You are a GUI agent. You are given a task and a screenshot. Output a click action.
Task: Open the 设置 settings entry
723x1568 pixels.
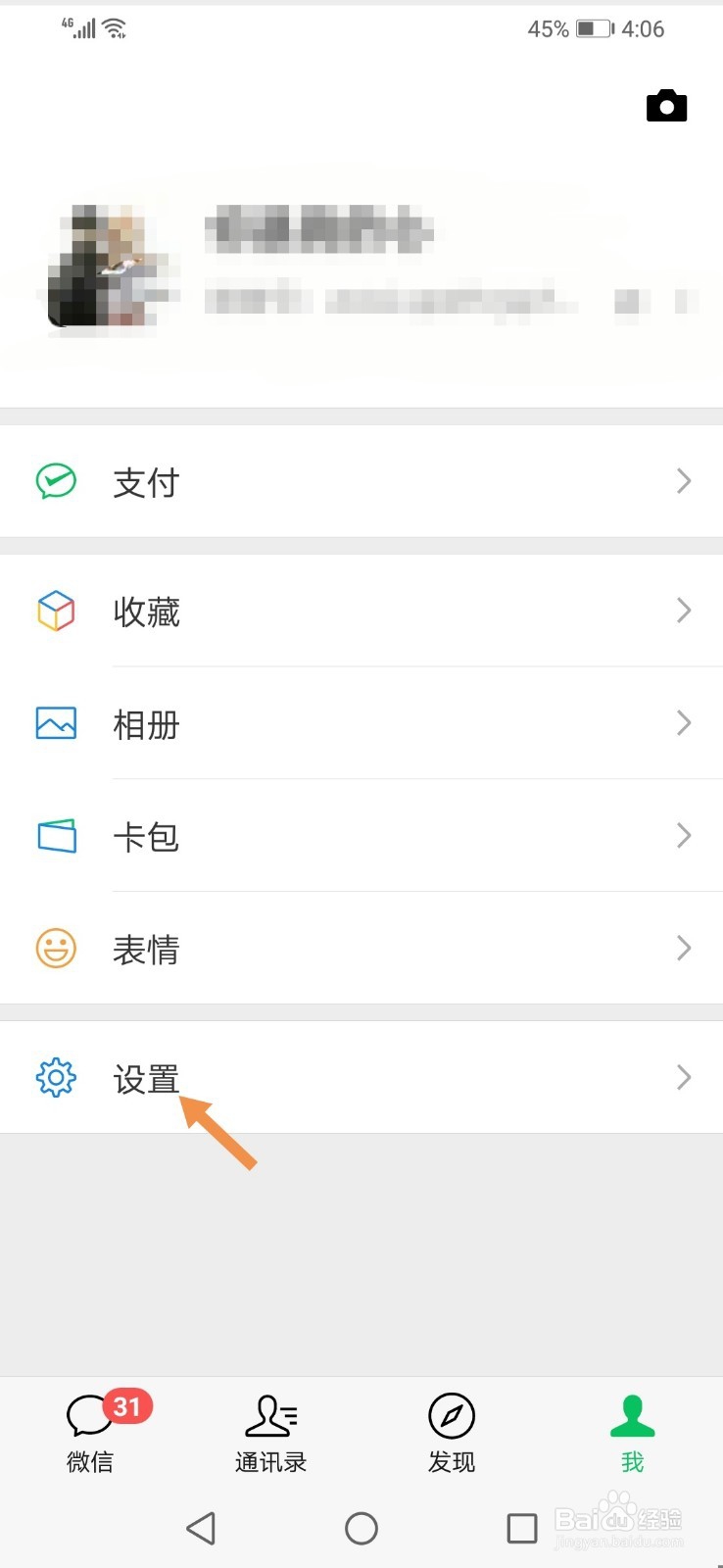[x=147, y=1077]
